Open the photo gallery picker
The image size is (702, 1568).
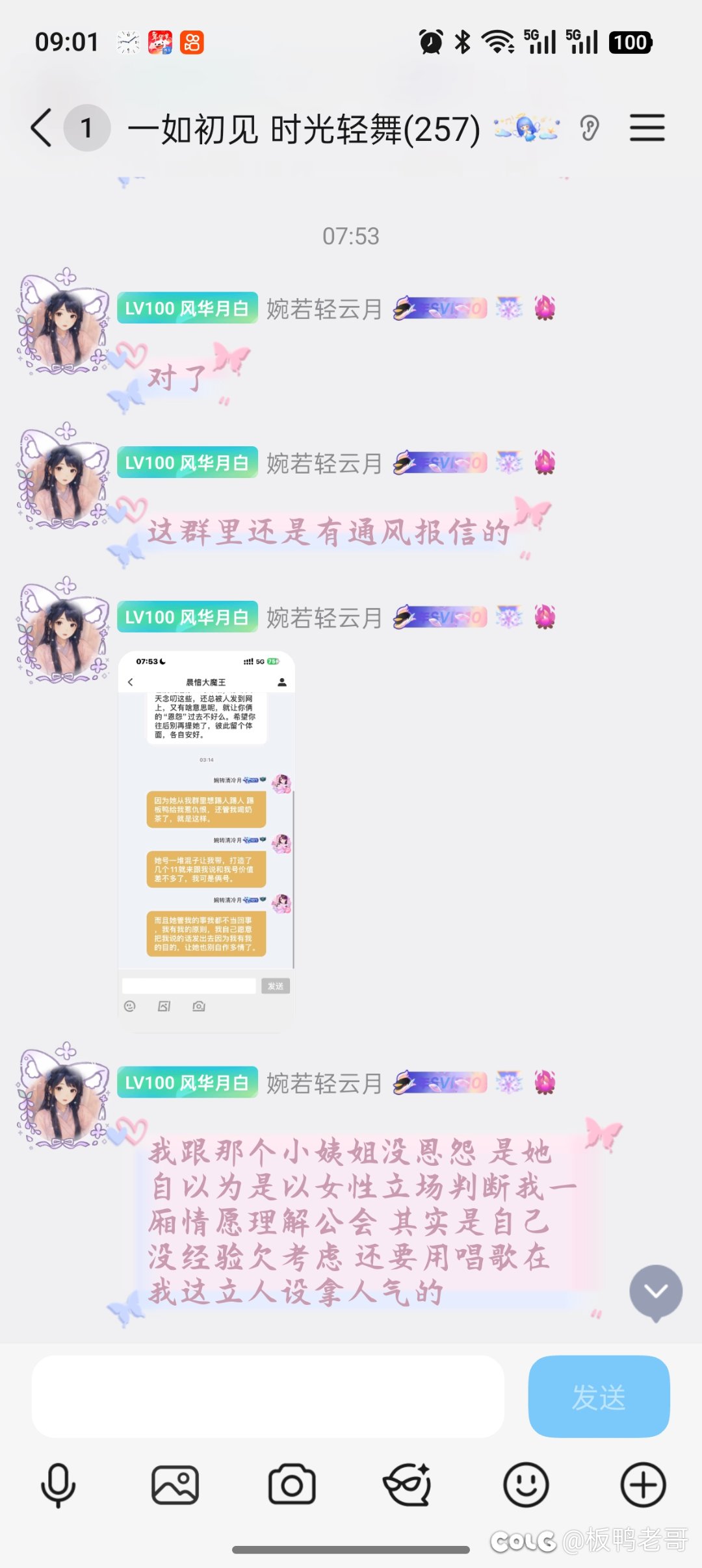pyautogui.click(x=175, y=1484)
